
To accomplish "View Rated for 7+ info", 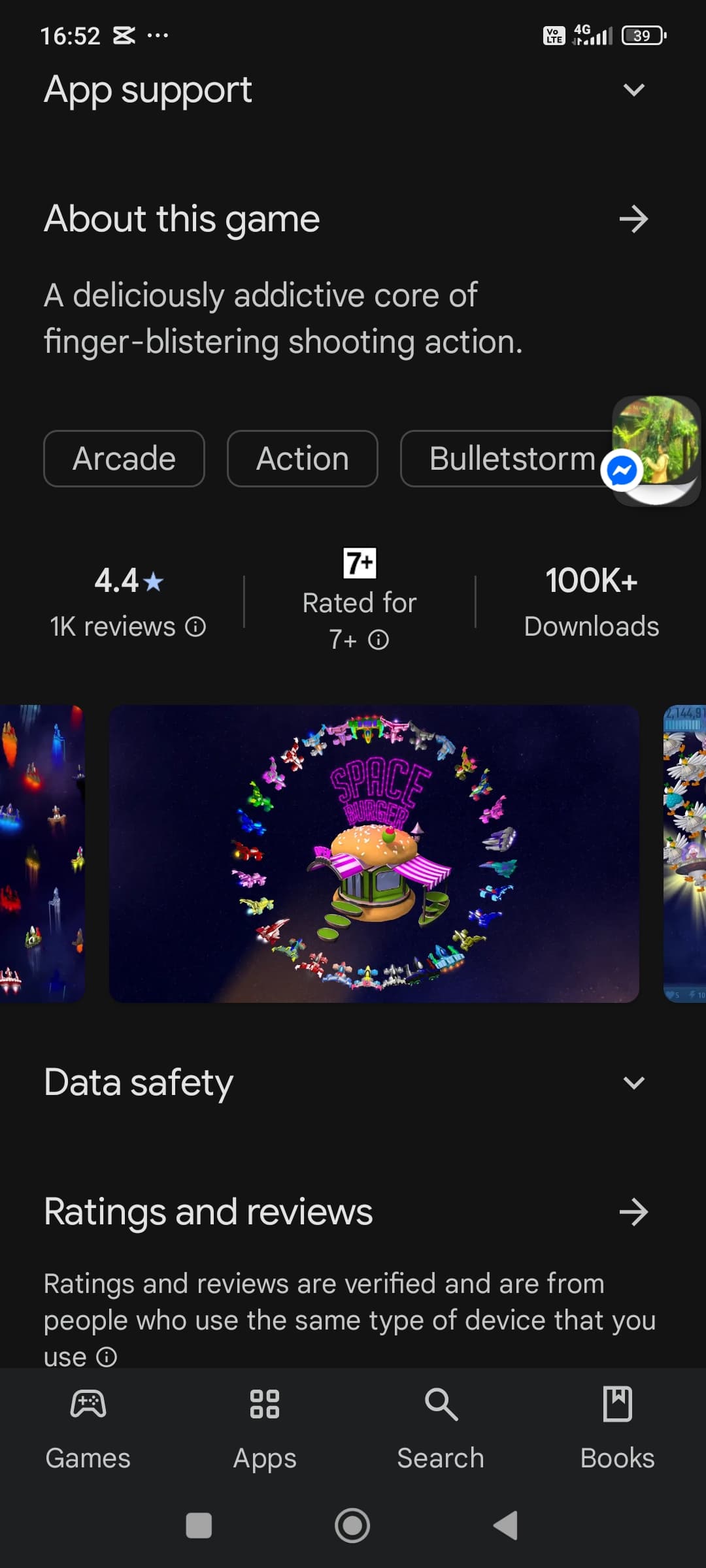I will (378, 640).
